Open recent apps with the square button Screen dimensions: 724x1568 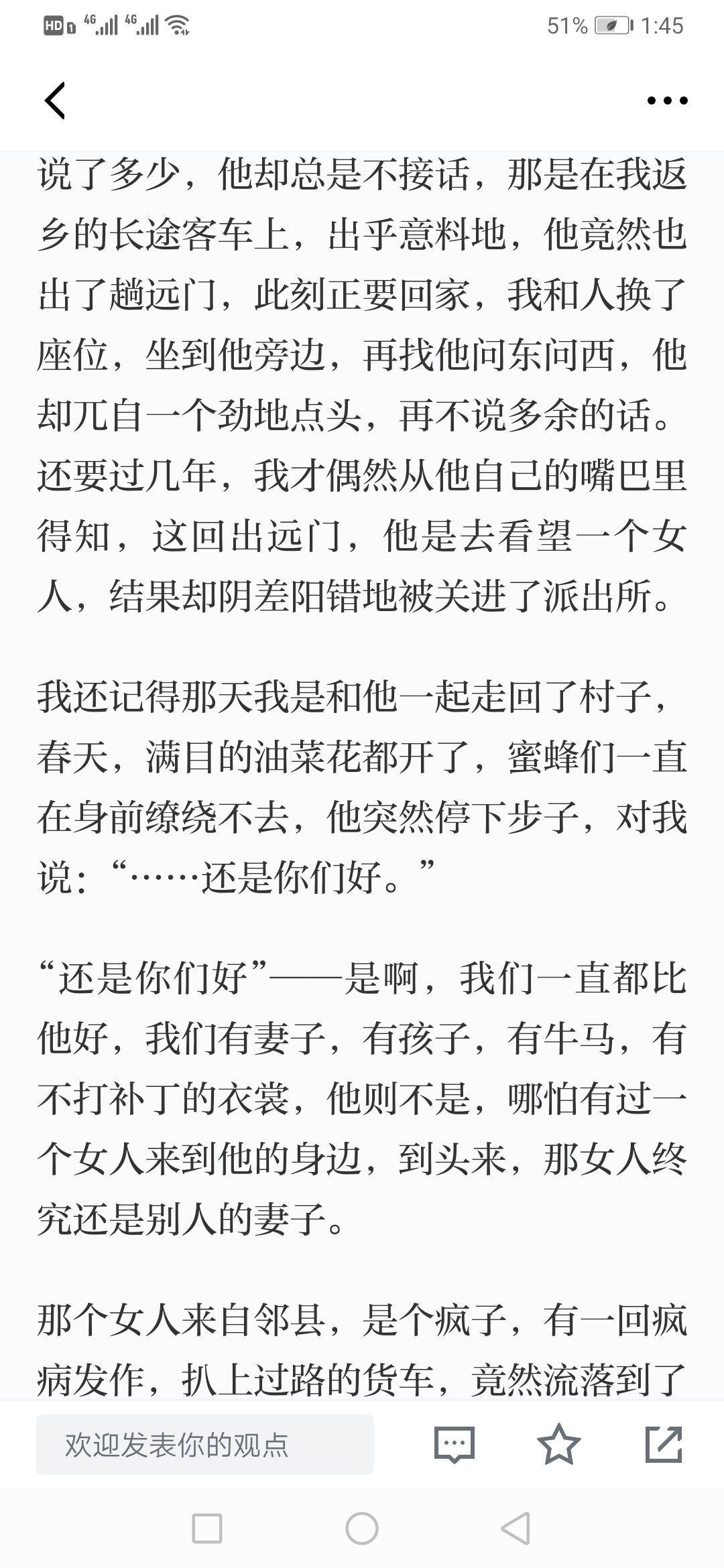pyautogui.click(x=207, y=1528)
